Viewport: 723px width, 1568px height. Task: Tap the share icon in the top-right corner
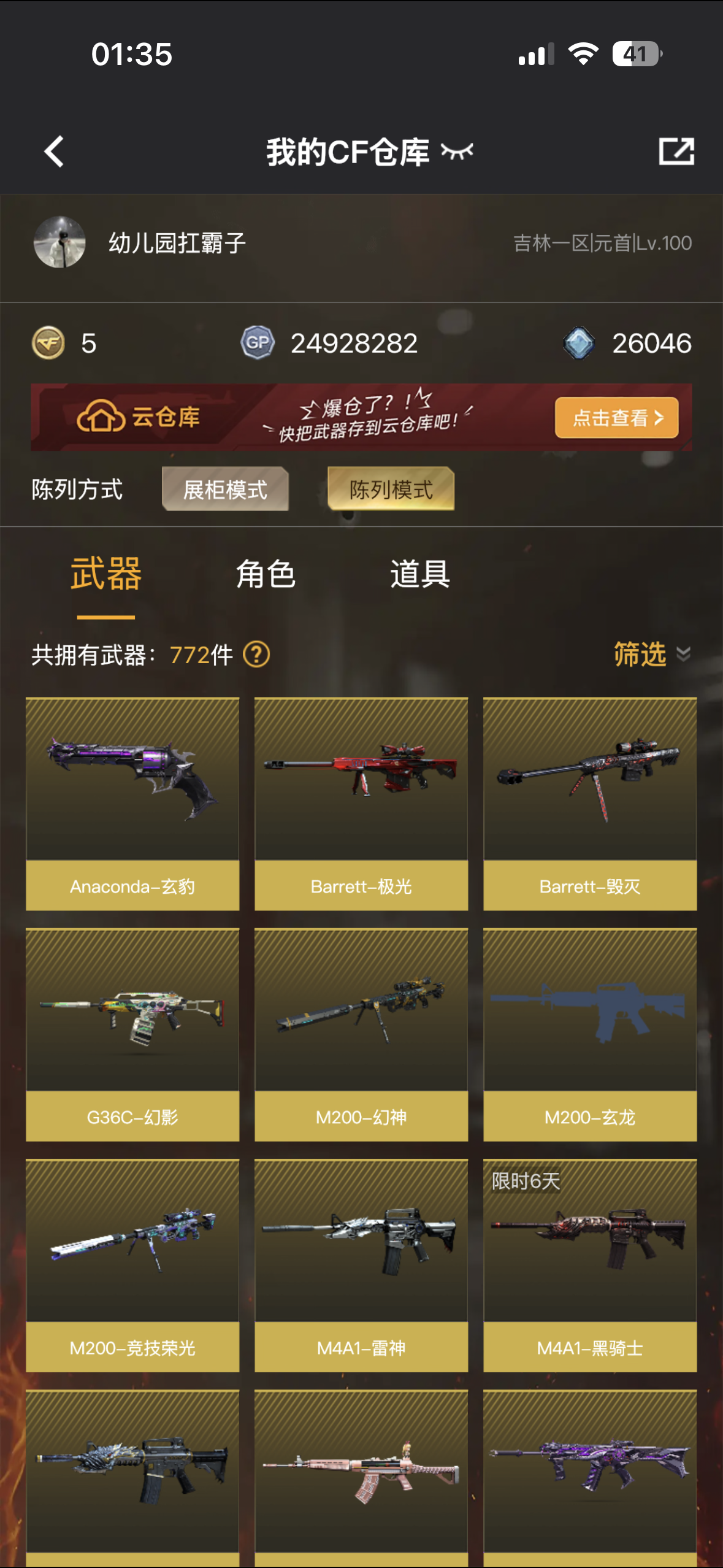click(x=676, y=151)
